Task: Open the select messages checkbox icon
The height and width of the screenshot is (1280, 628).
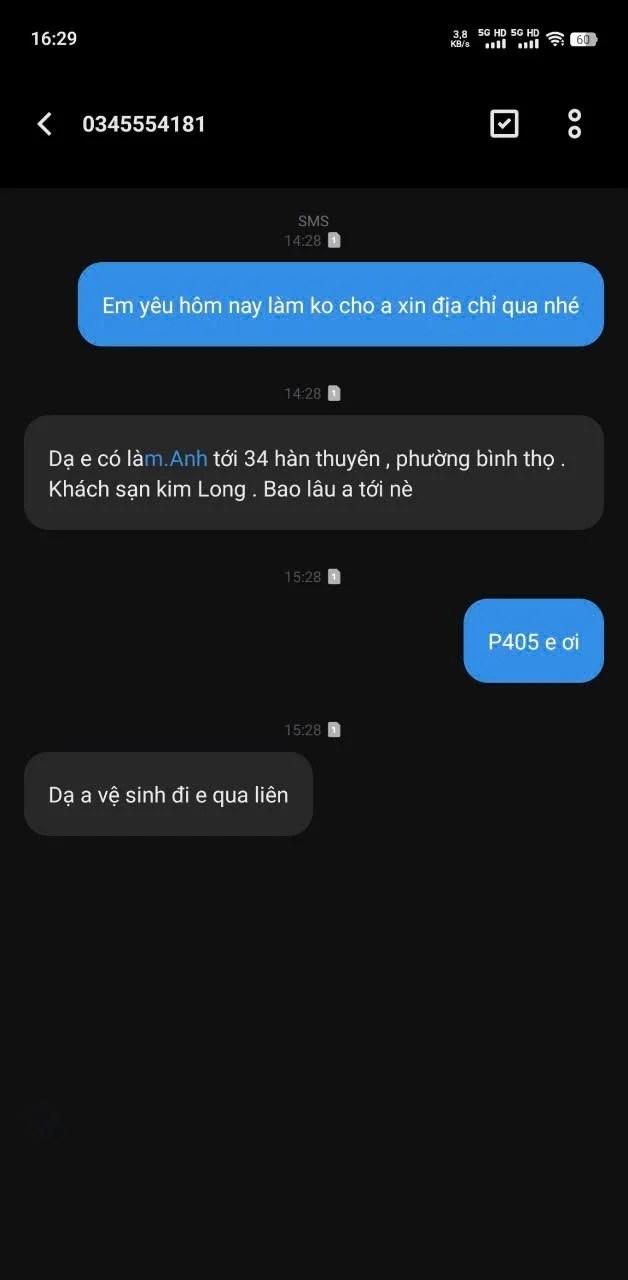Action: pos(504,124)
